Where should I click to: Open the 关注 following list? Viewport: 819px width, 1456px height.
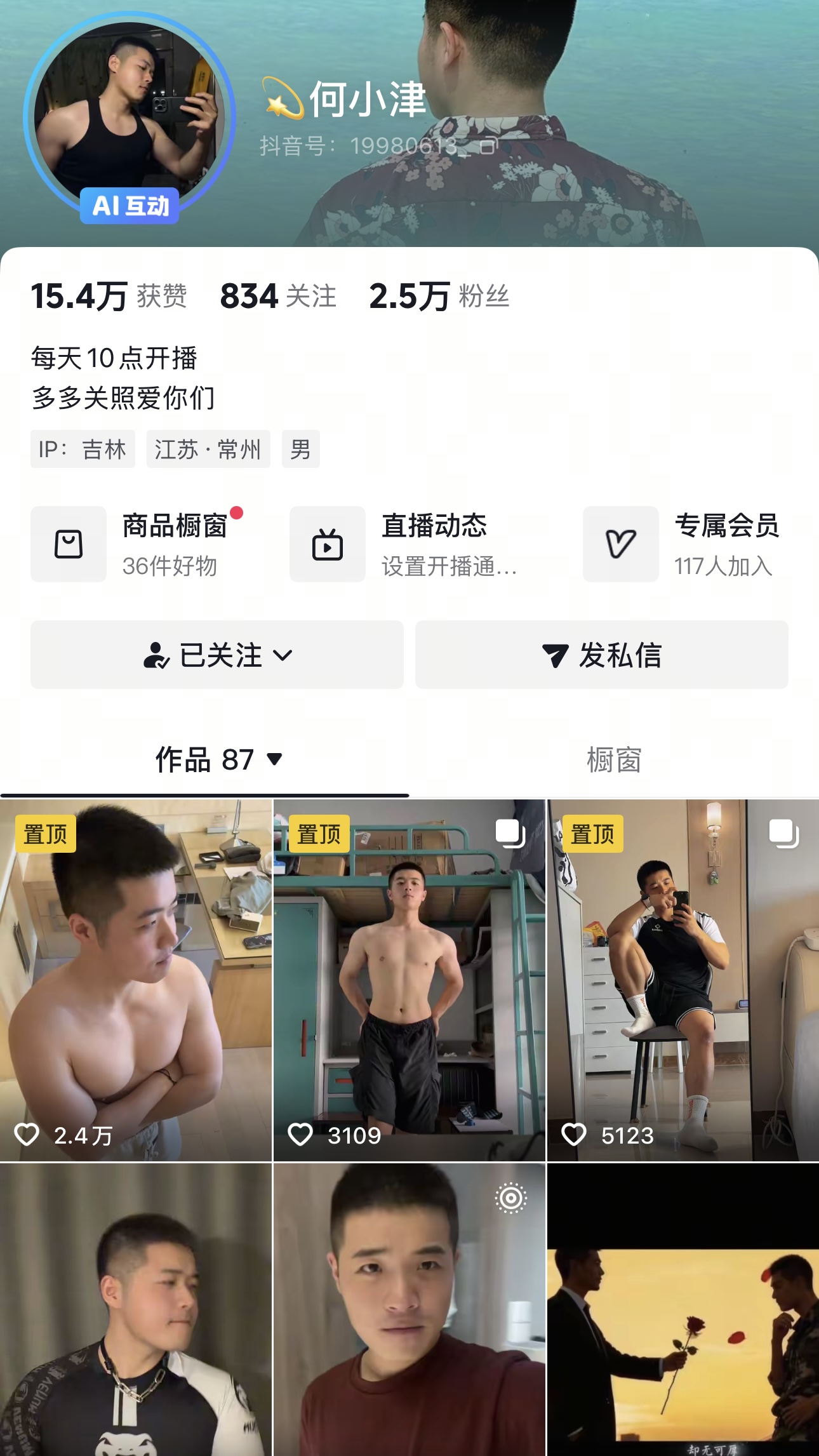tap(278, 297)
